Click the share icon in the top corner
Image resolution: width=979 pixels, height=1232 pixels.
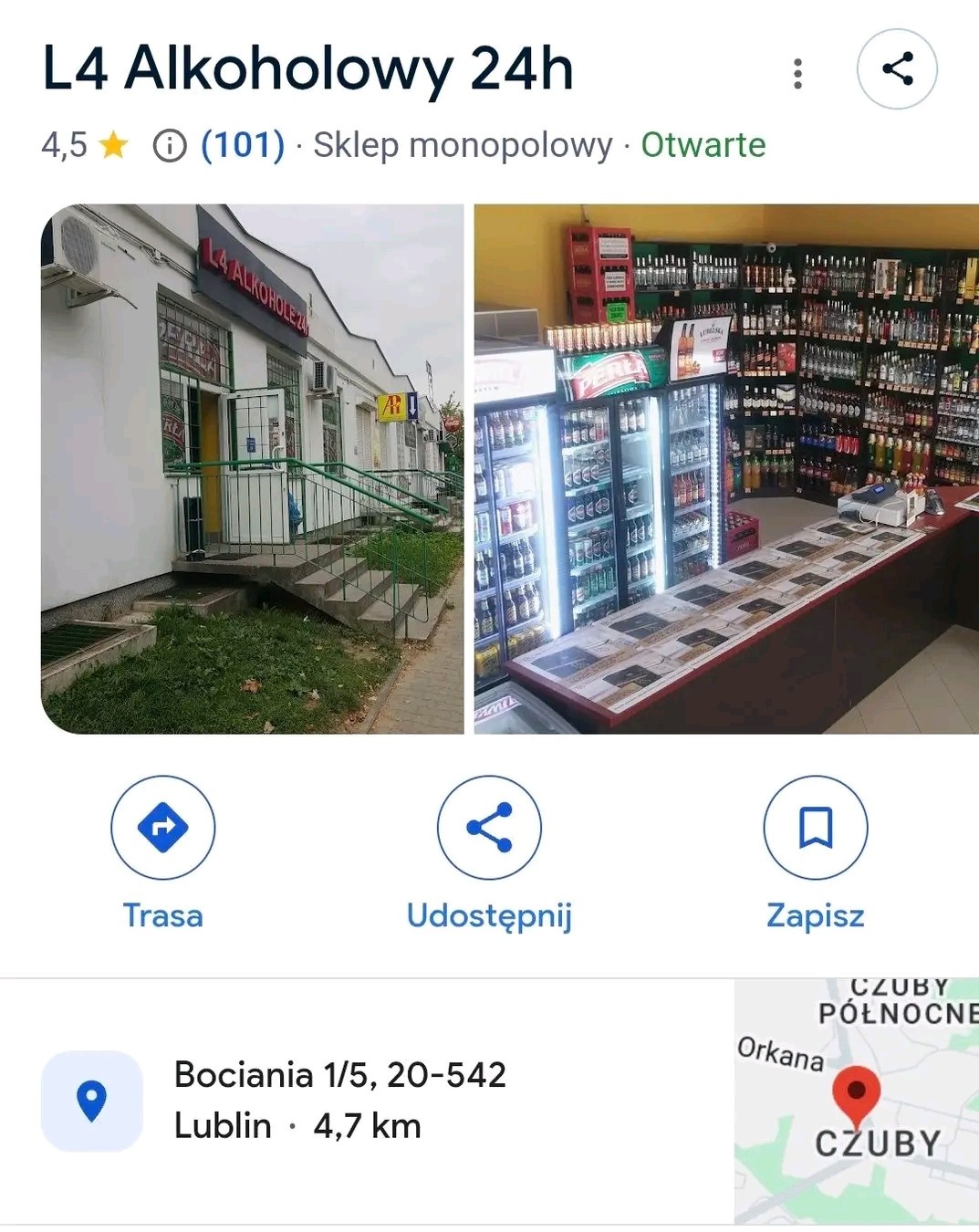pos(899,68)
